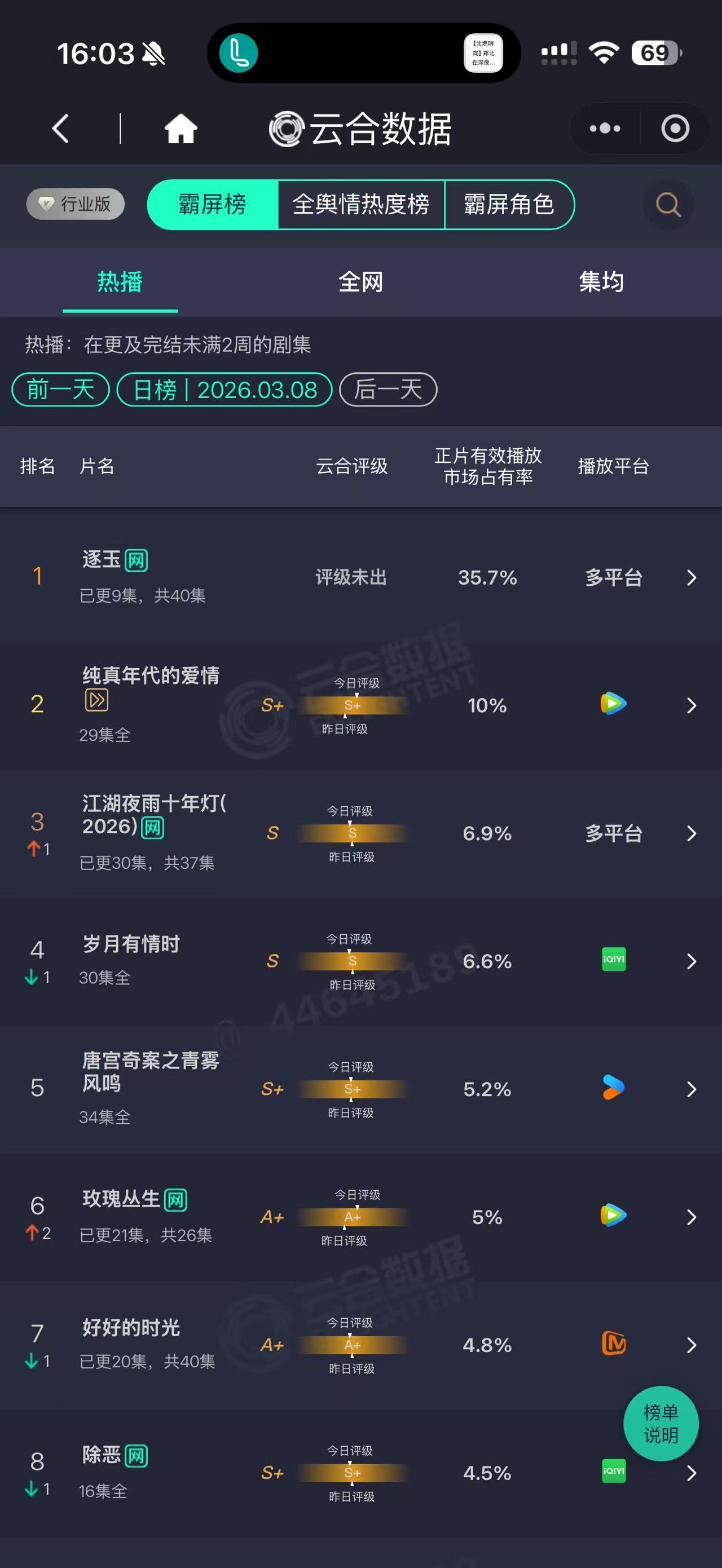Switch to the 全网 tab
The image size is (722, 1568).
click(360, 282)
